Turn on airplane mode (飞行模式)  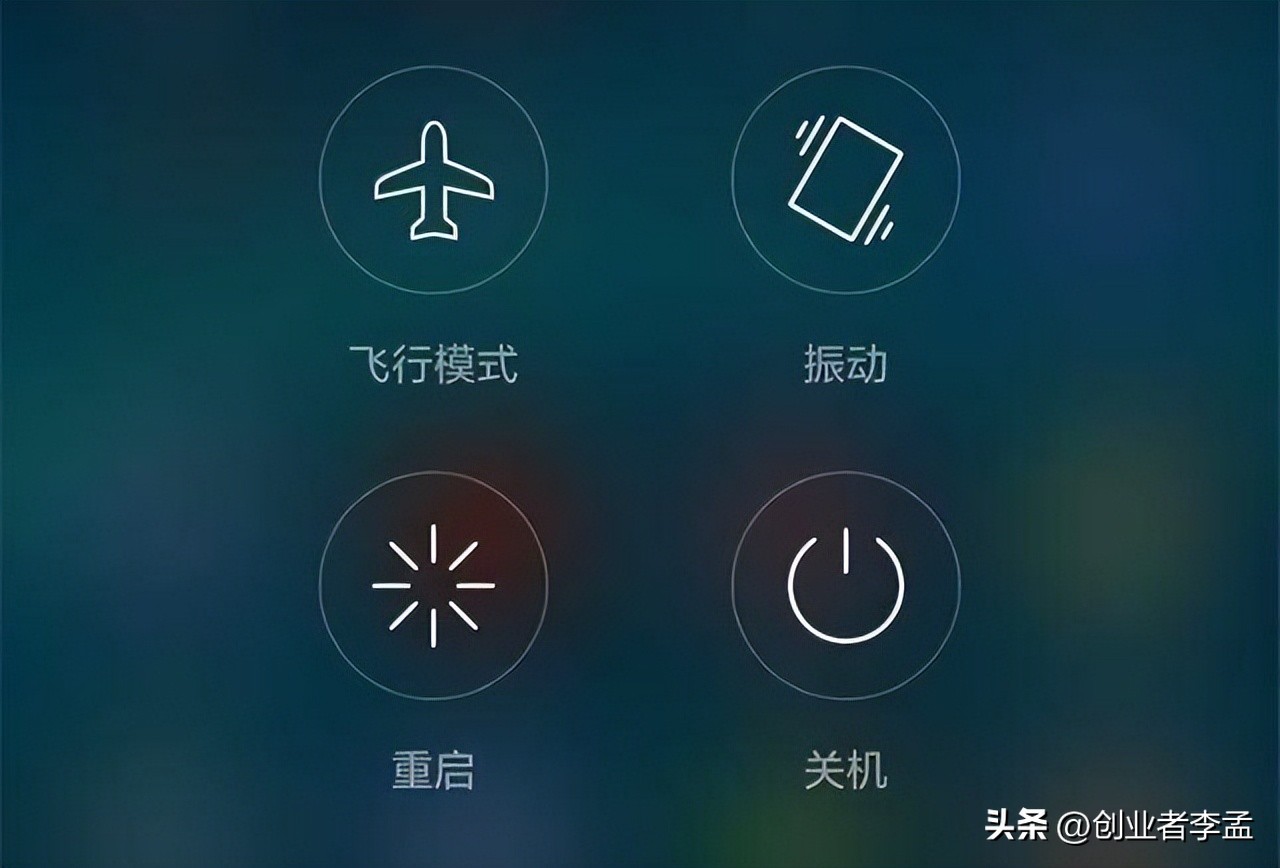433,180
